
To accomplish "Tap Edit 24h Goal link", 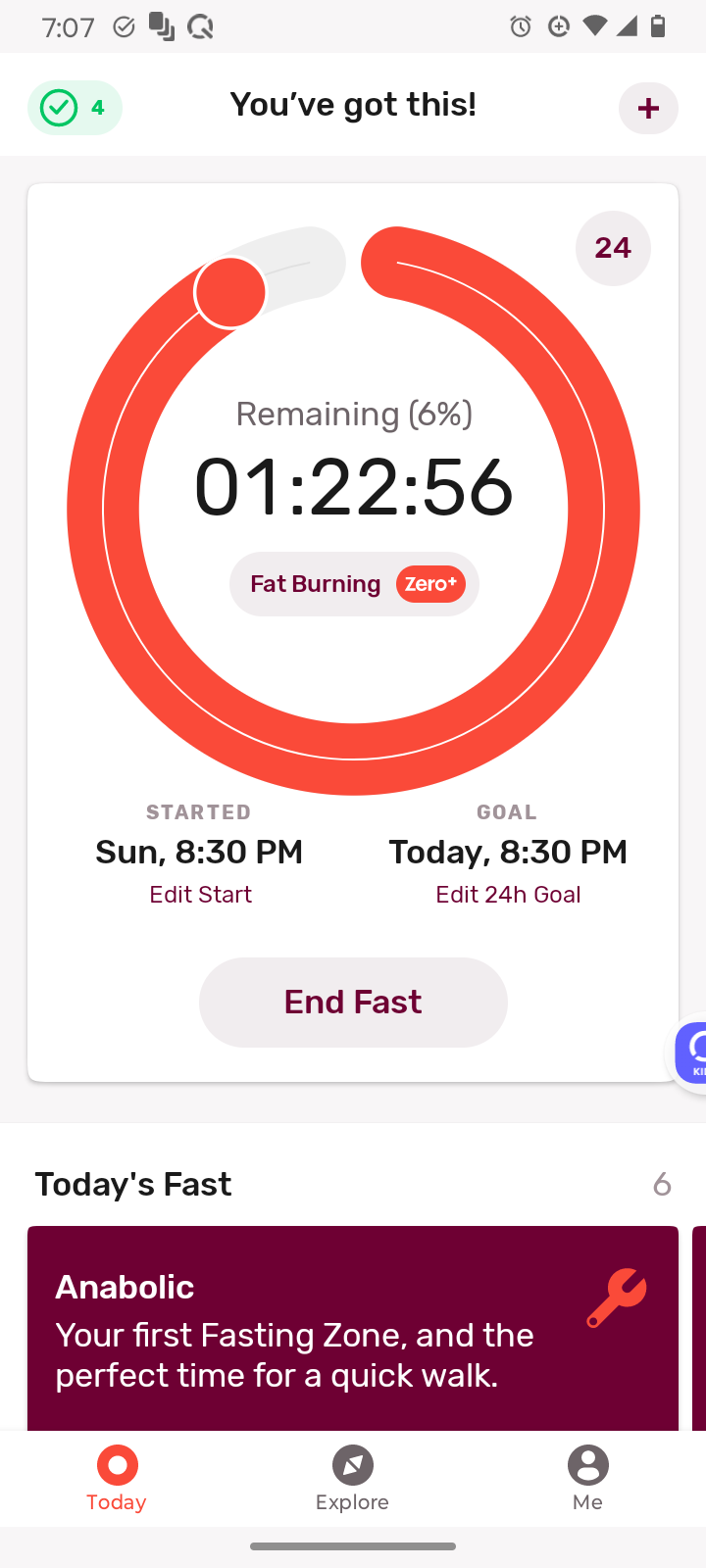I will click(508, 895).
